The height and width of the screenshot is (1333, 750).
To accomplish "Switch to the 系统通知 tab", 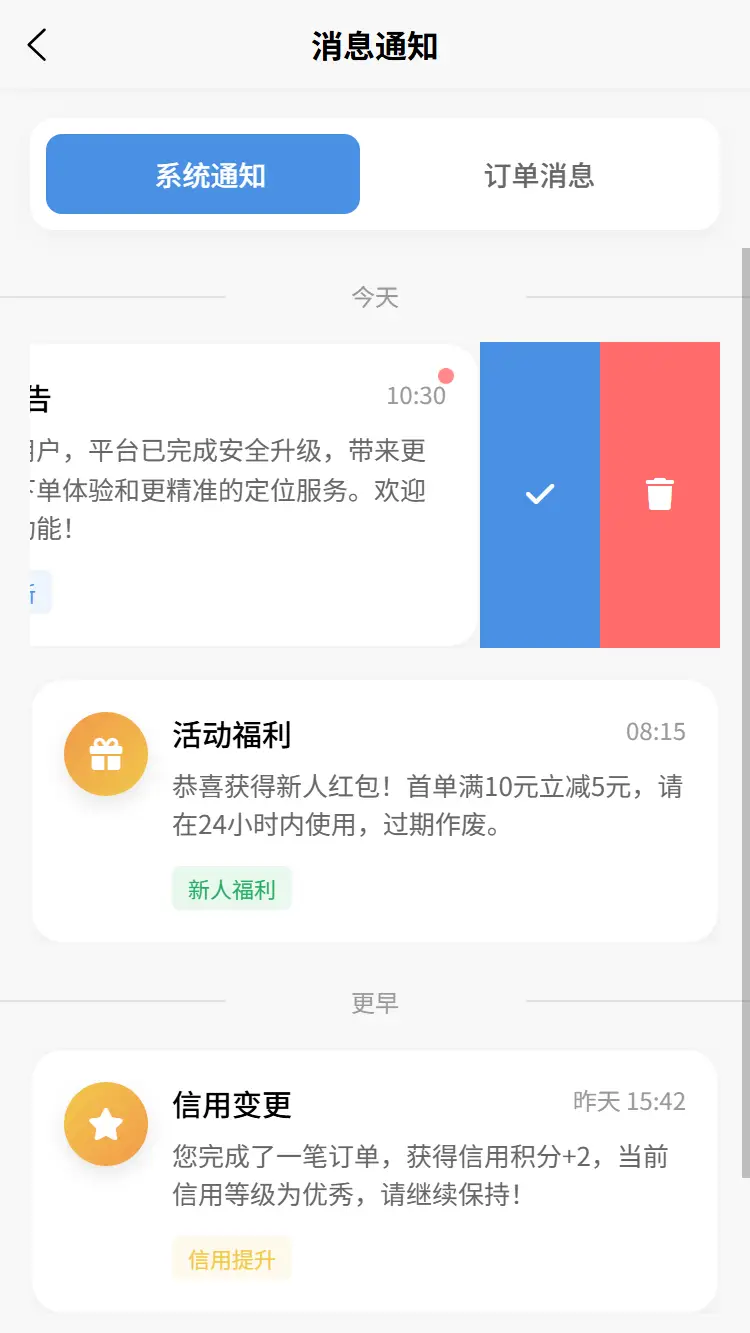I will [x=203, y=175].
